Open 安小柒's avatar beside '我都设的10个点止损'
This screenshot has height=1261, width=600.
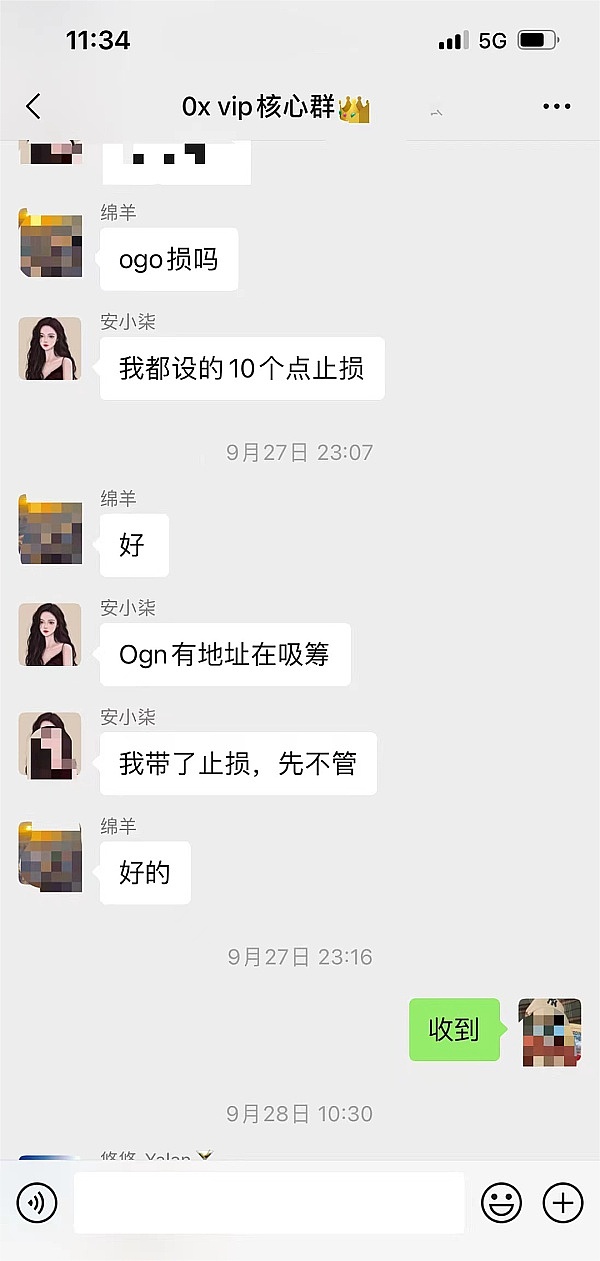click(50, 349)
